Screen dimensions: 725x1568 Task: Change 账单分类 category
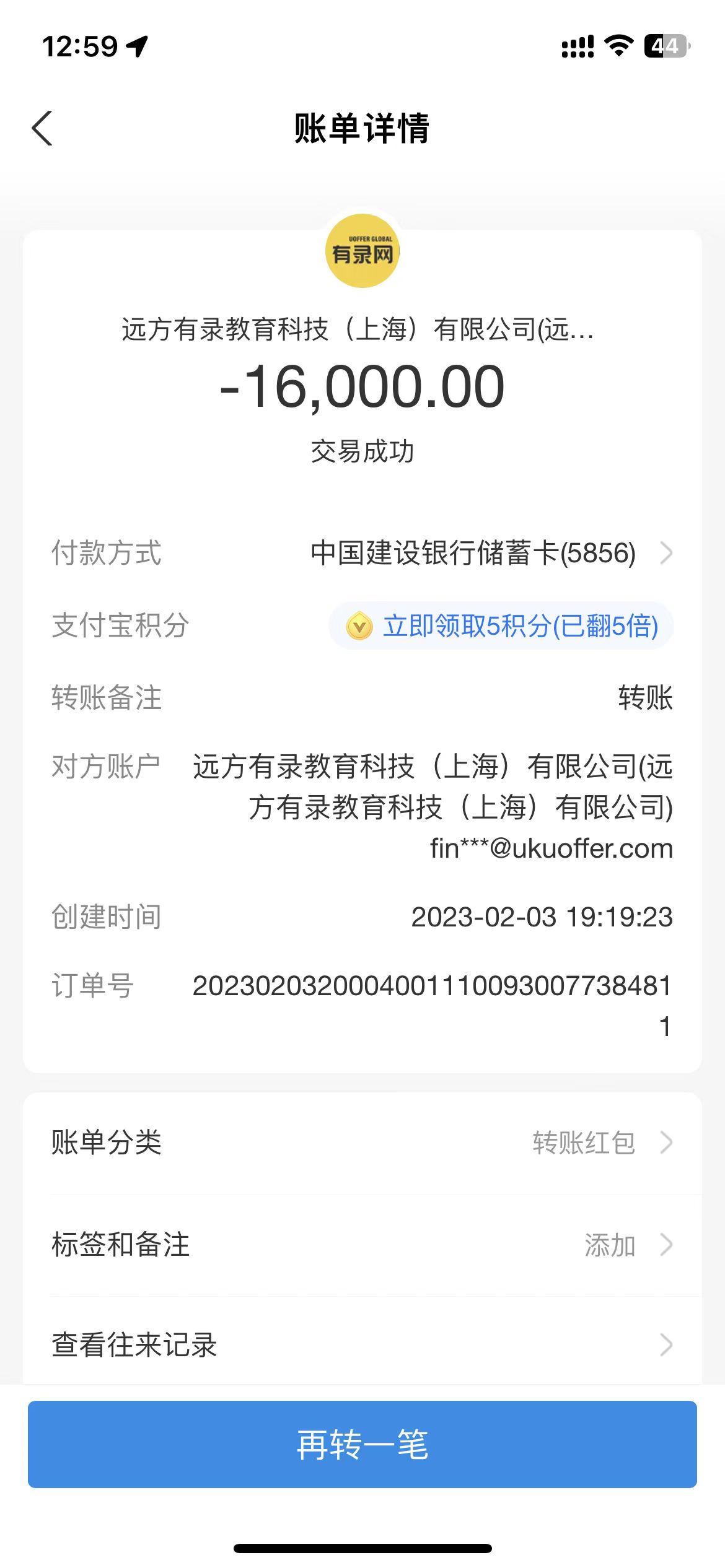362,1143
